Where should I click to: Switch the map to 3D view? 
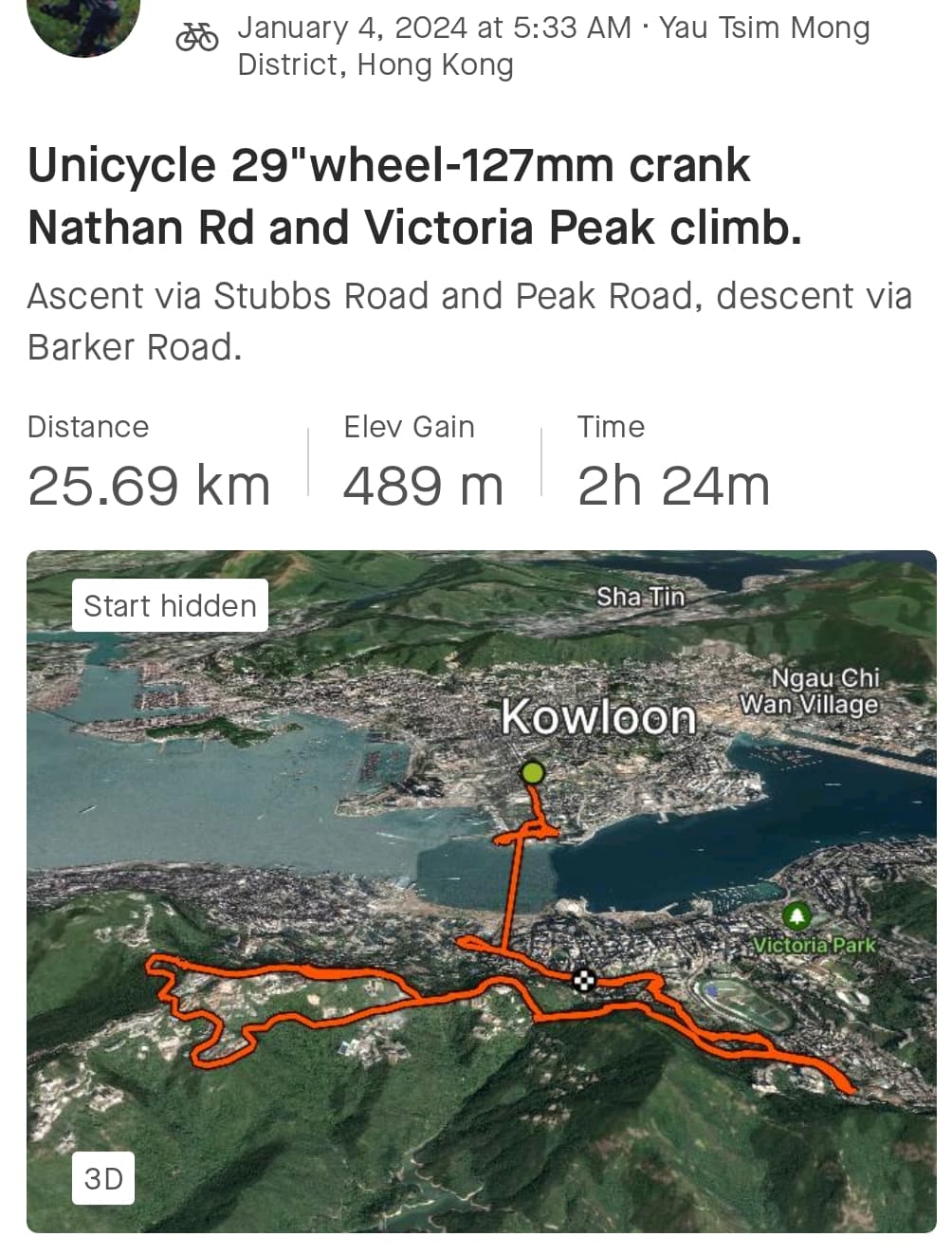[103, 1178]
